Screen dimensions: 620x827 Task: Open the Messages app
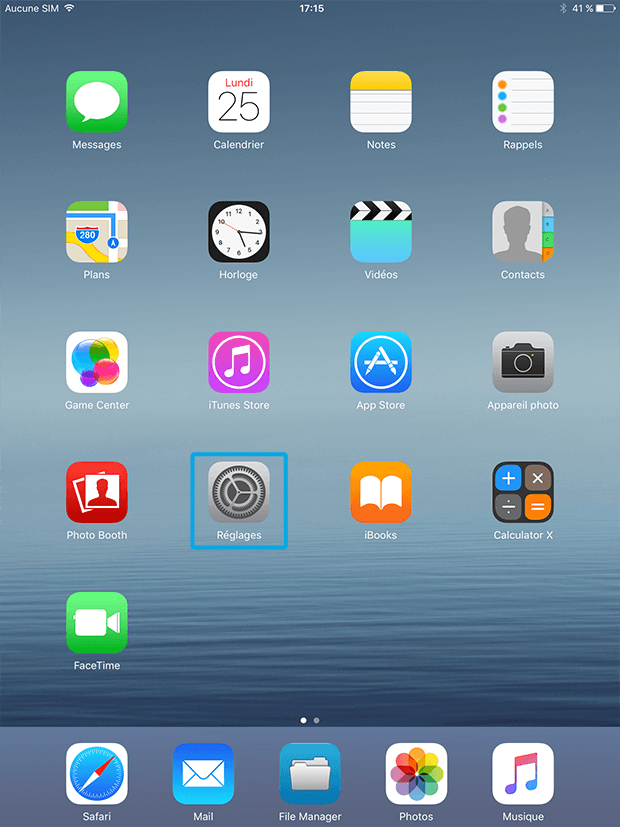coord(97,102)
